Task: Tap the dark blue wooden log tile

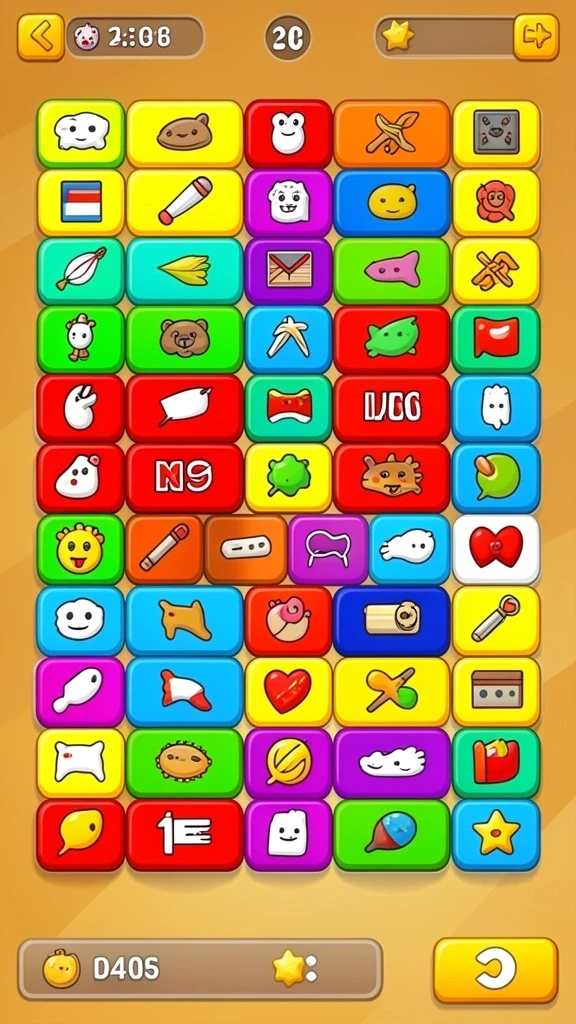Action: [392, 619]
